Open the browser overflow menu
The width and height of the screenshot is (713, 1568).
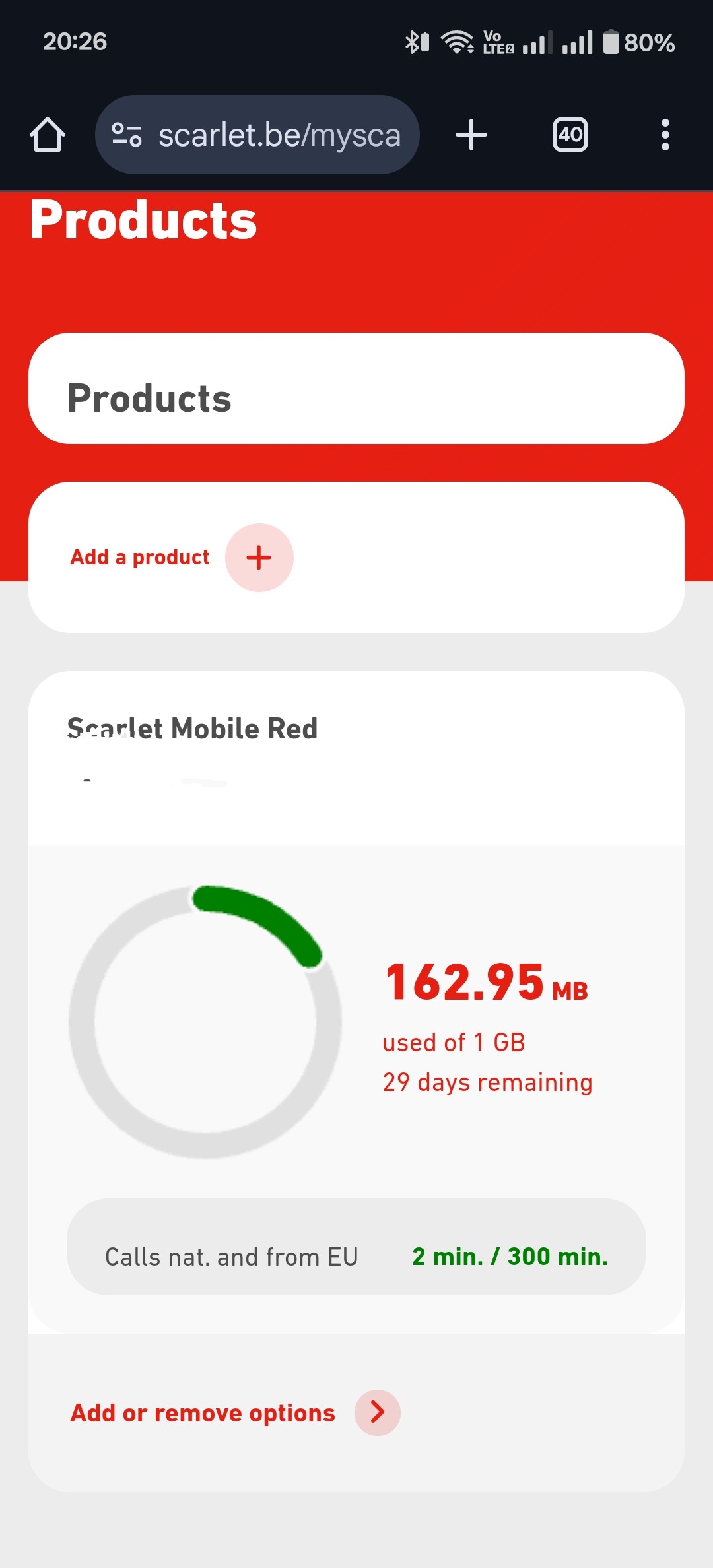pos(665,135)
